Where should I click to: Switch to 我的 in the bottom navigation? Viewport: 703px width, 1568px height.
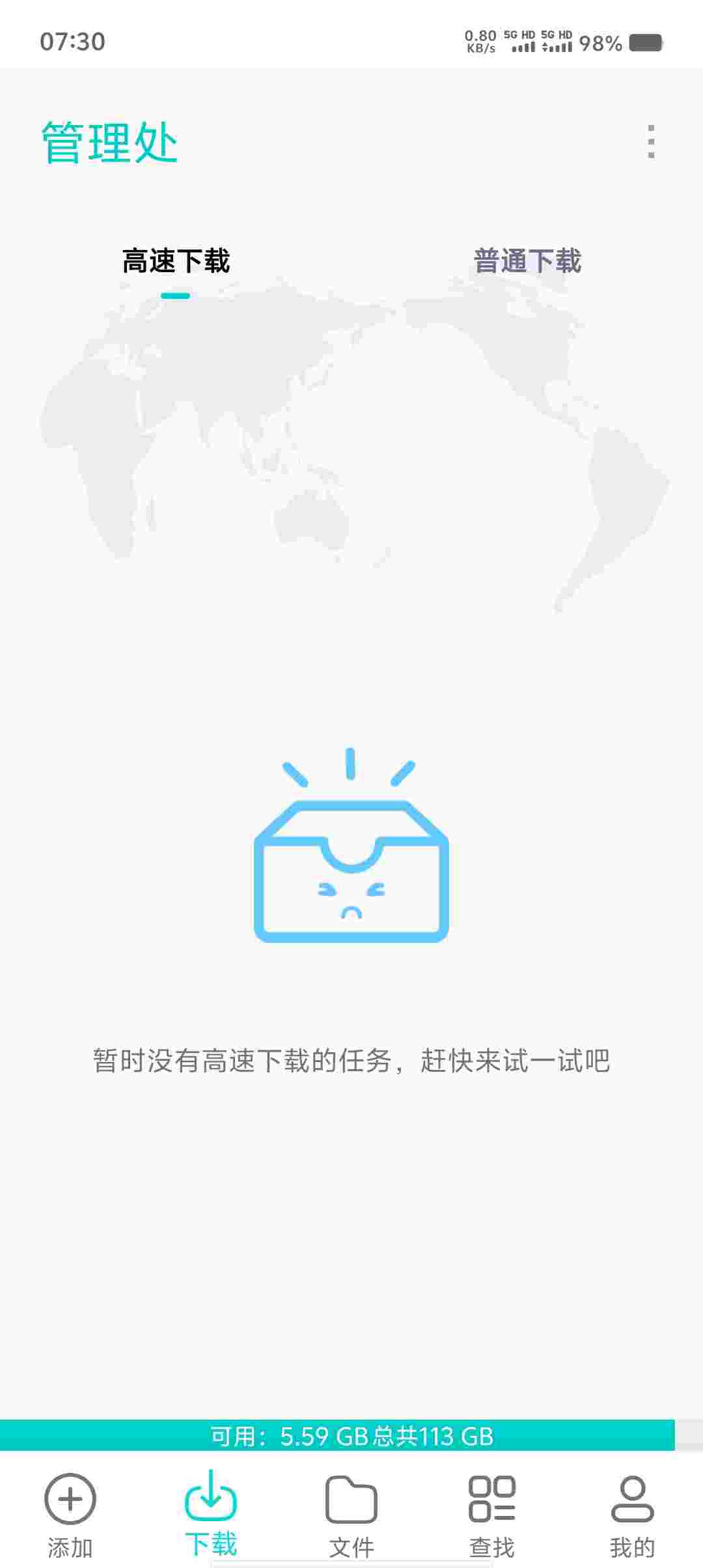pos(632,1516)
